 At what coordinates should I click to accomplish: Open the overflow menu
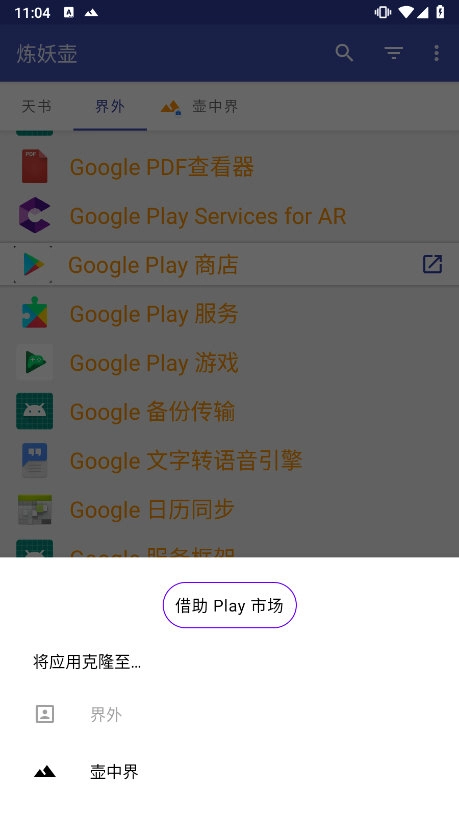(x=436, y=53)
